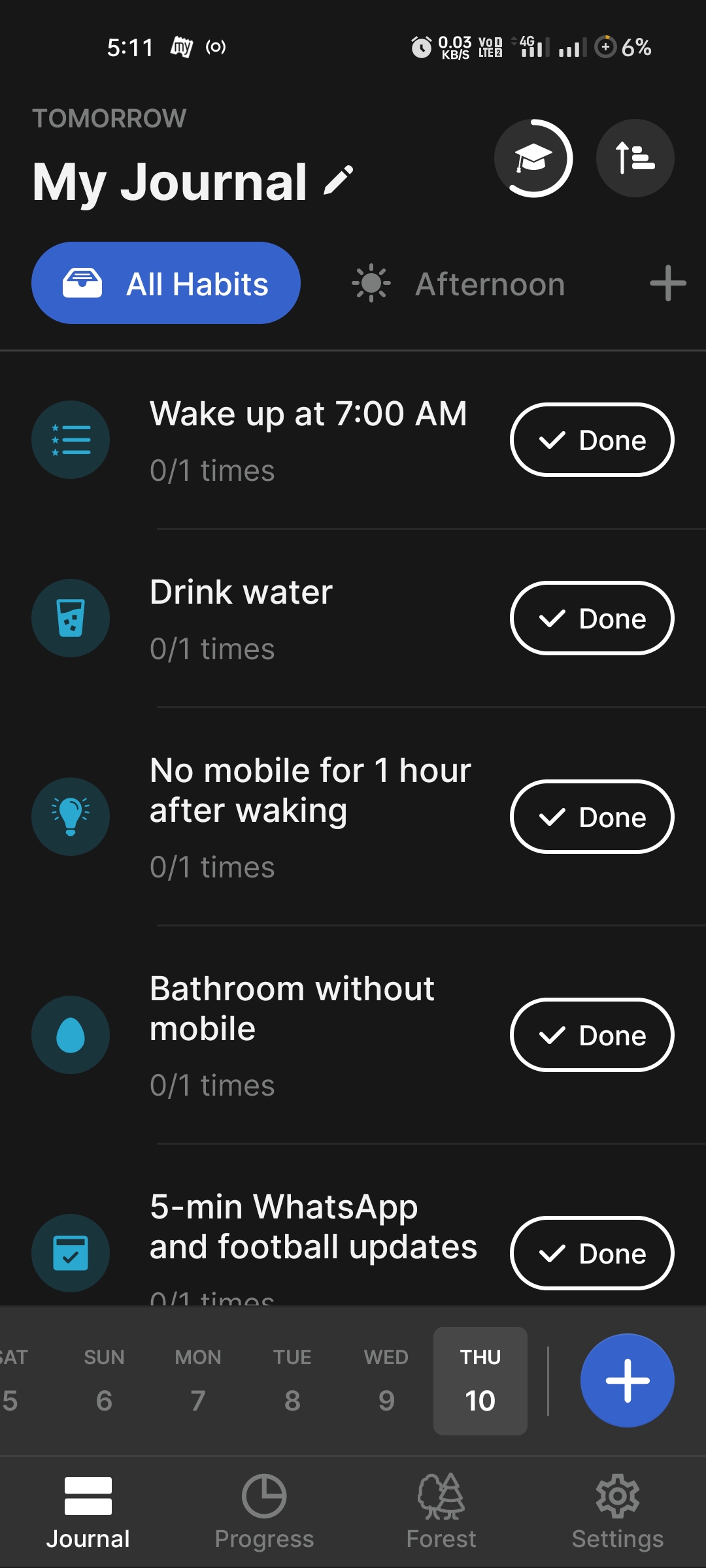The height and width of the screenshot is (1568, 706).
Task: Open the graduation cap learning progress
Action: point(533,158)
